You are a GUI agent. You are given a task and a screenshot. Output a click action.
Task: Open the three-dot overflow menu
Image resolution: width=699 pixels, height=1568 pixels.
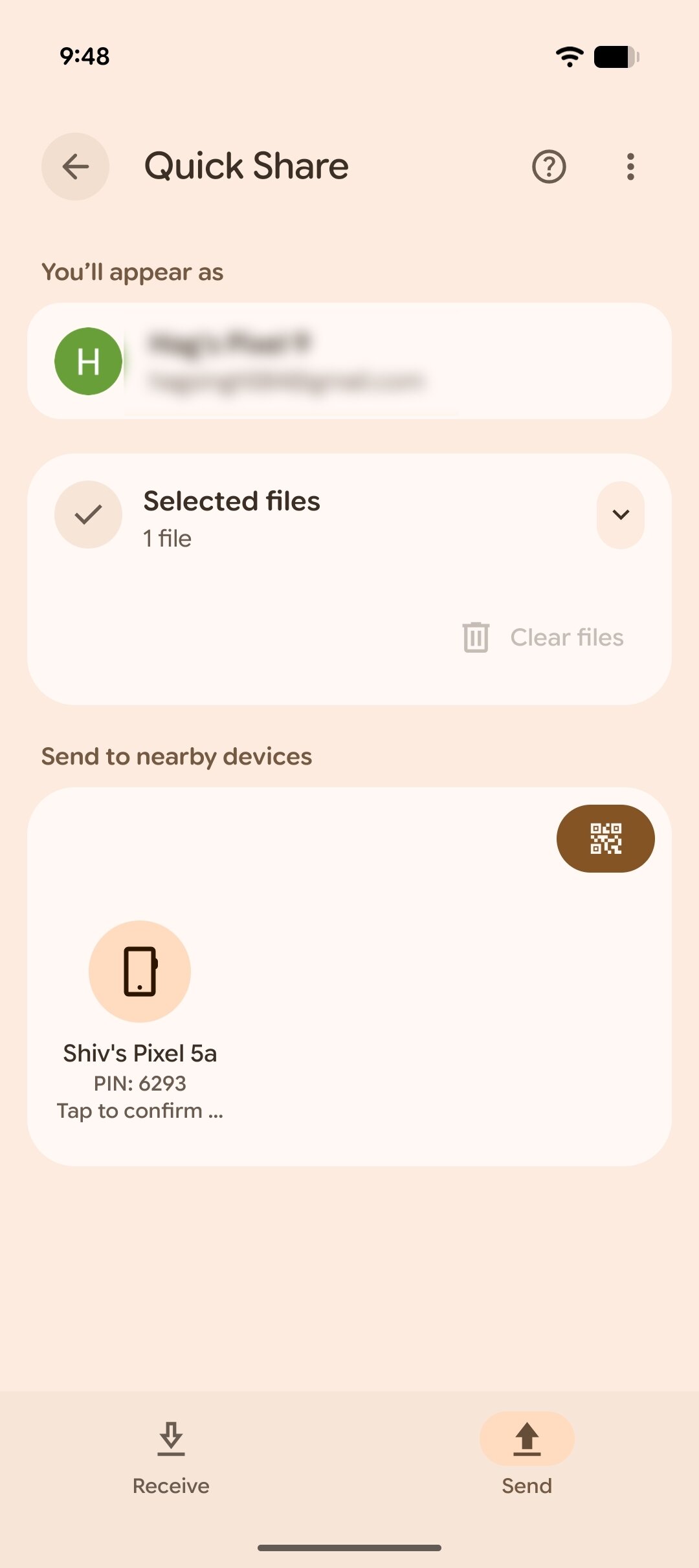pos(630,166)
